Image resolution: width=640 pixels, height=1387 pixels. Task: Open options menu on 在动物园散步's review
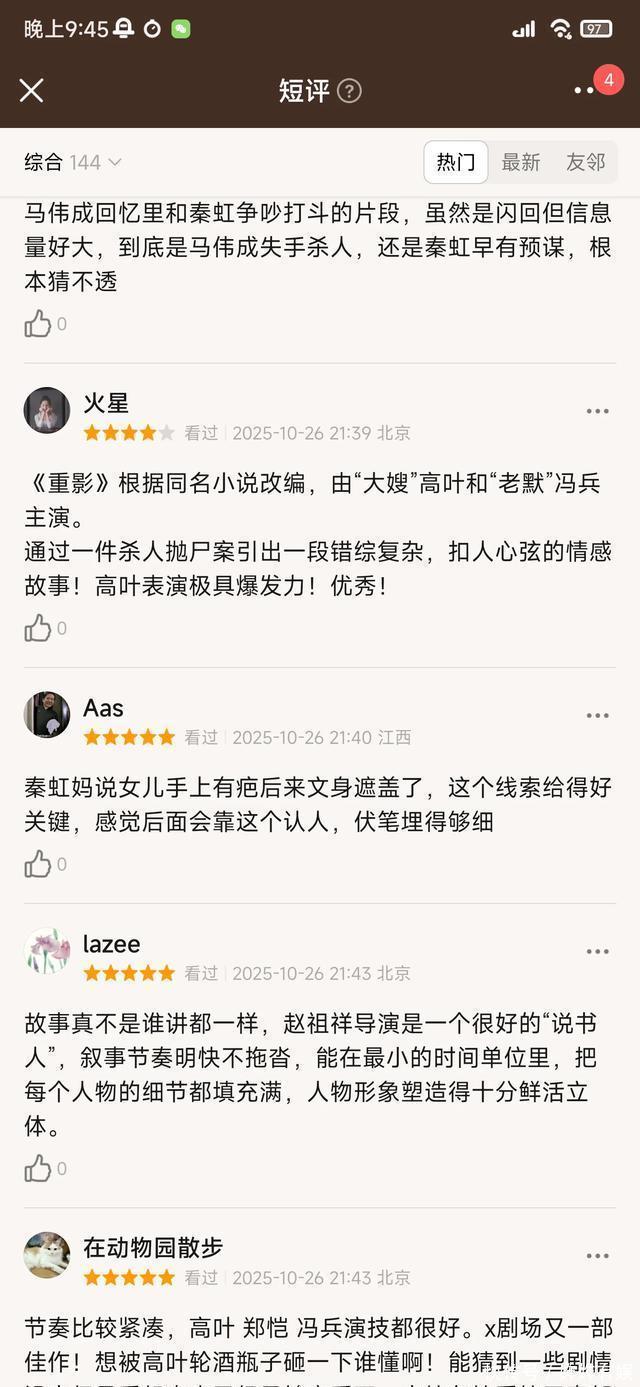[x=597, y=1256]
